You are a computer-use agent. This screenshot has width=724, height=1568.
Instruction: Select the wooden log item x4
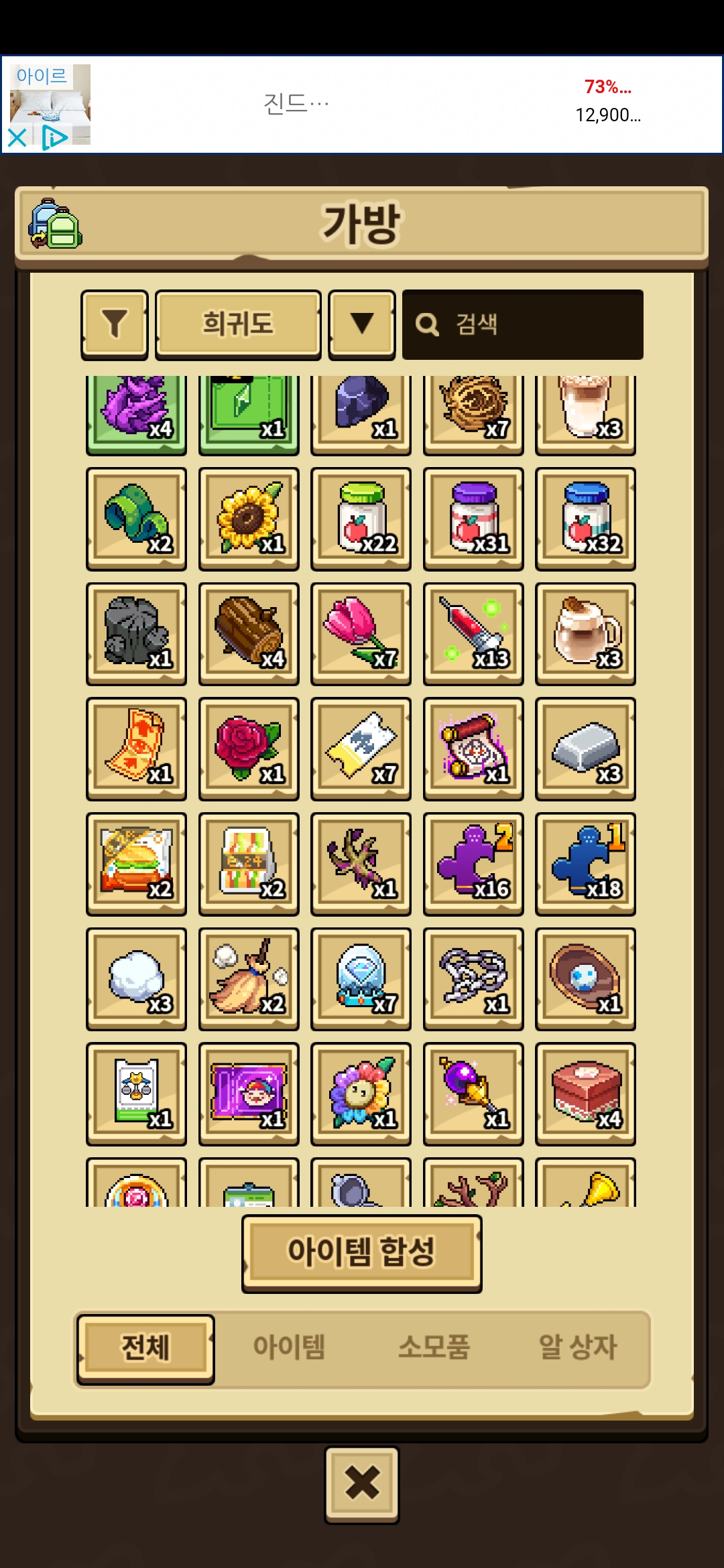click(x=249, y=634)
